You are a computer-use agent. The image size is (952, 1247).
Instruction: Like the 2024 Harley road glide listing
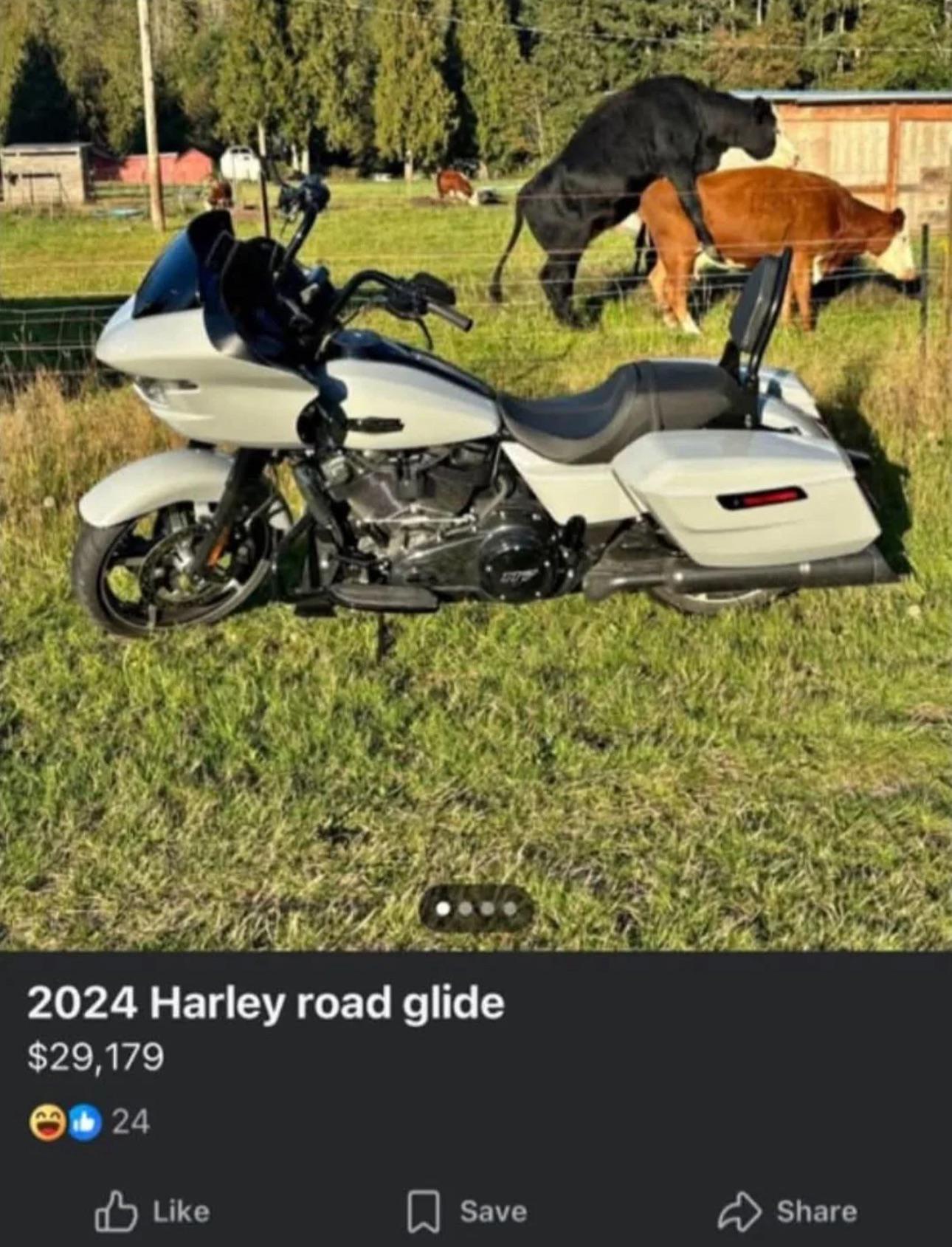click(x=152, y=1212)
